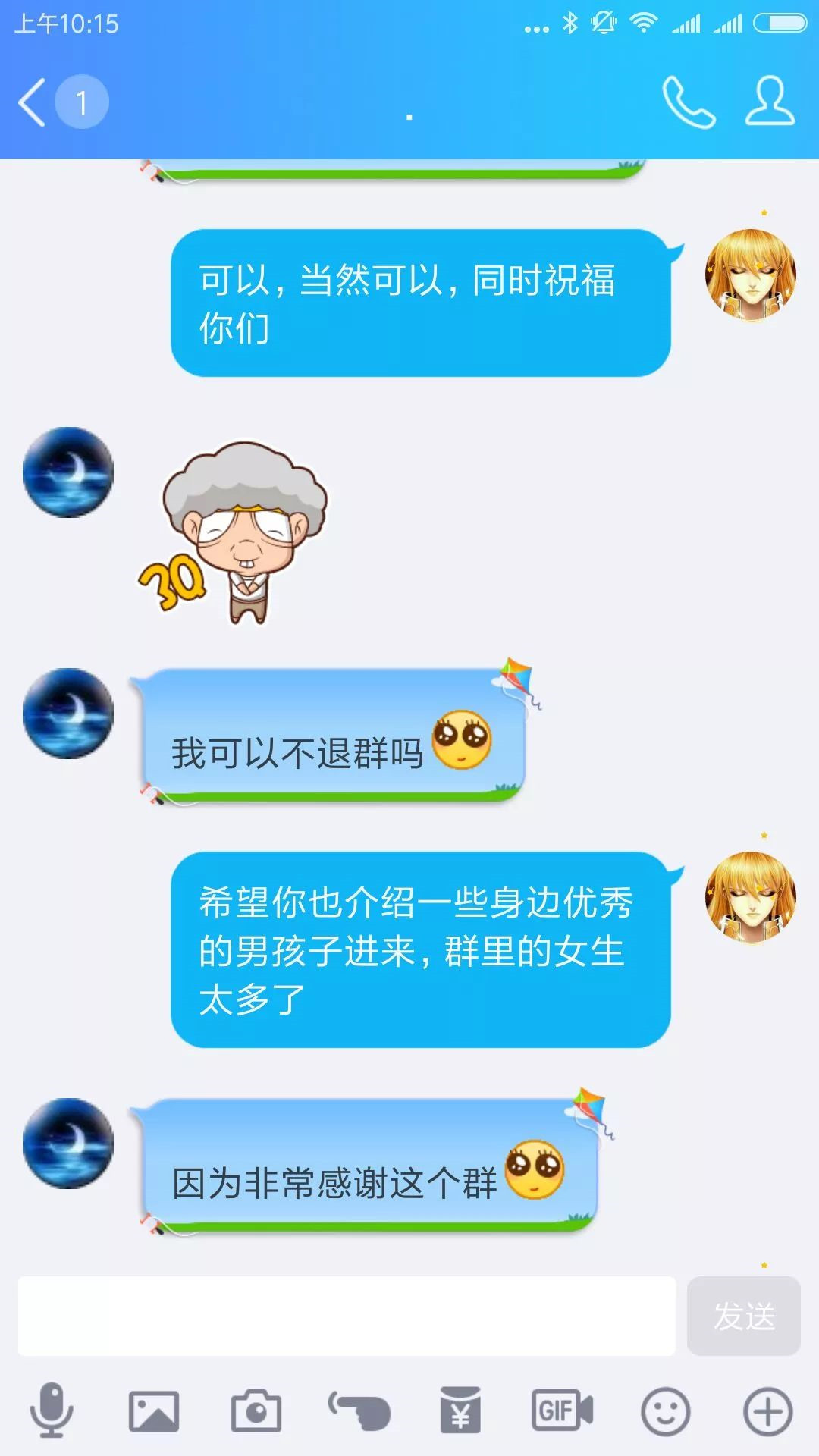Viewport: 819px width, 1456px height.
Task: Record a voice message with the microphone
Action: click(52, 1410)
